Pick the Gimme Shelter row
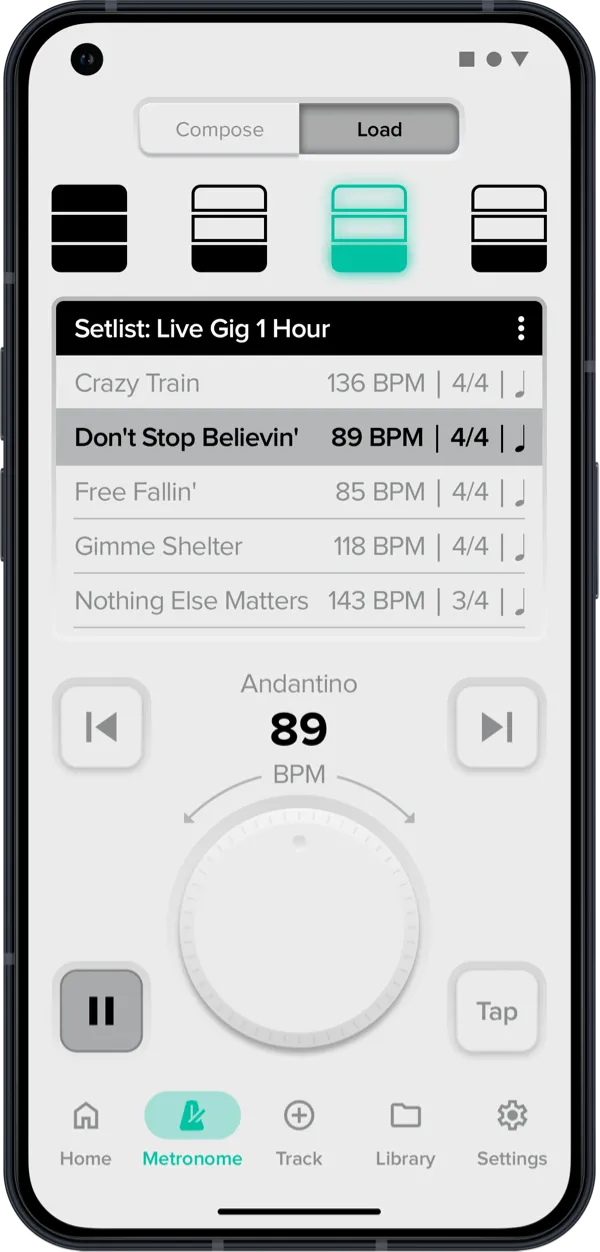The image size is (600, 1252). click(x=298, y=546)
